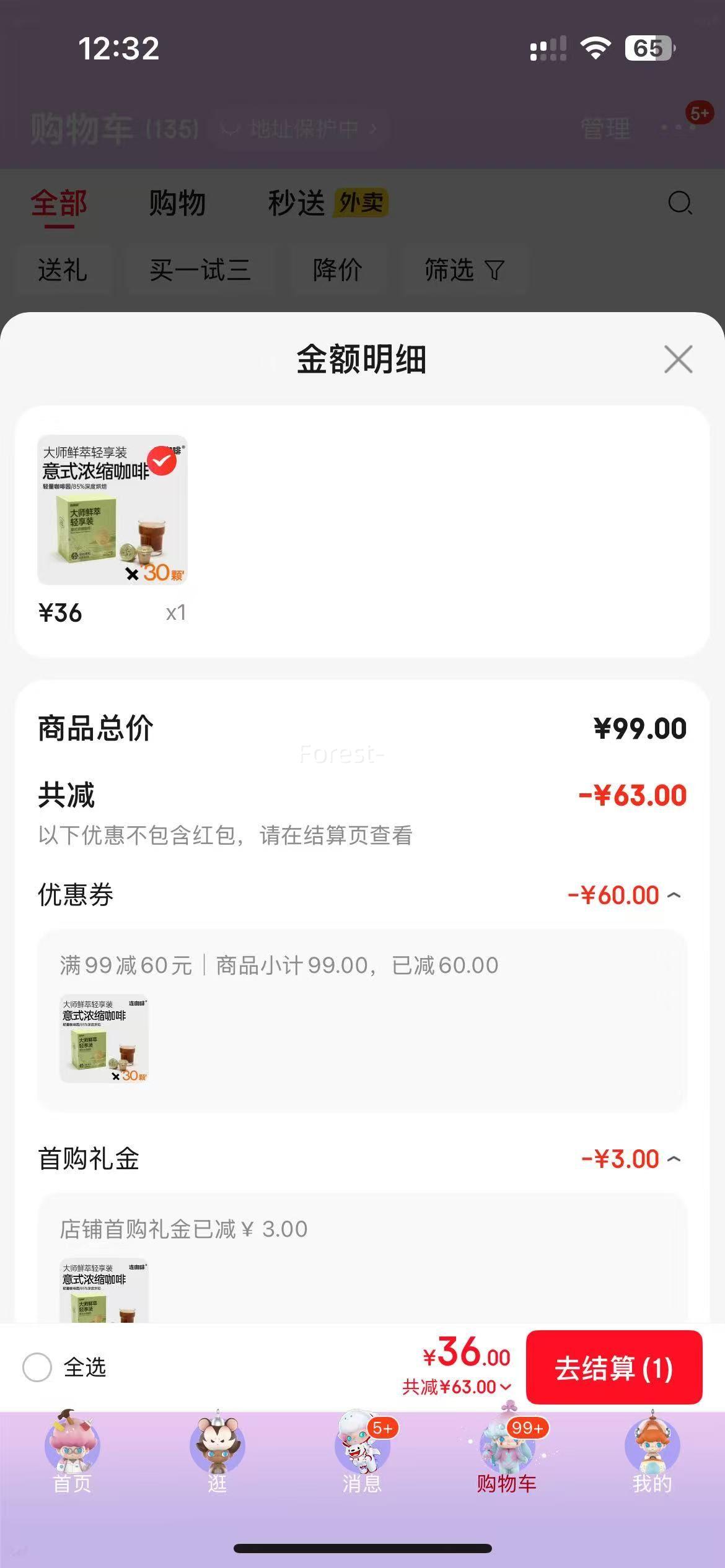725x1568 pixels.
Task: Deselect the coffee item via red checkmark
Action: [161, 460]
